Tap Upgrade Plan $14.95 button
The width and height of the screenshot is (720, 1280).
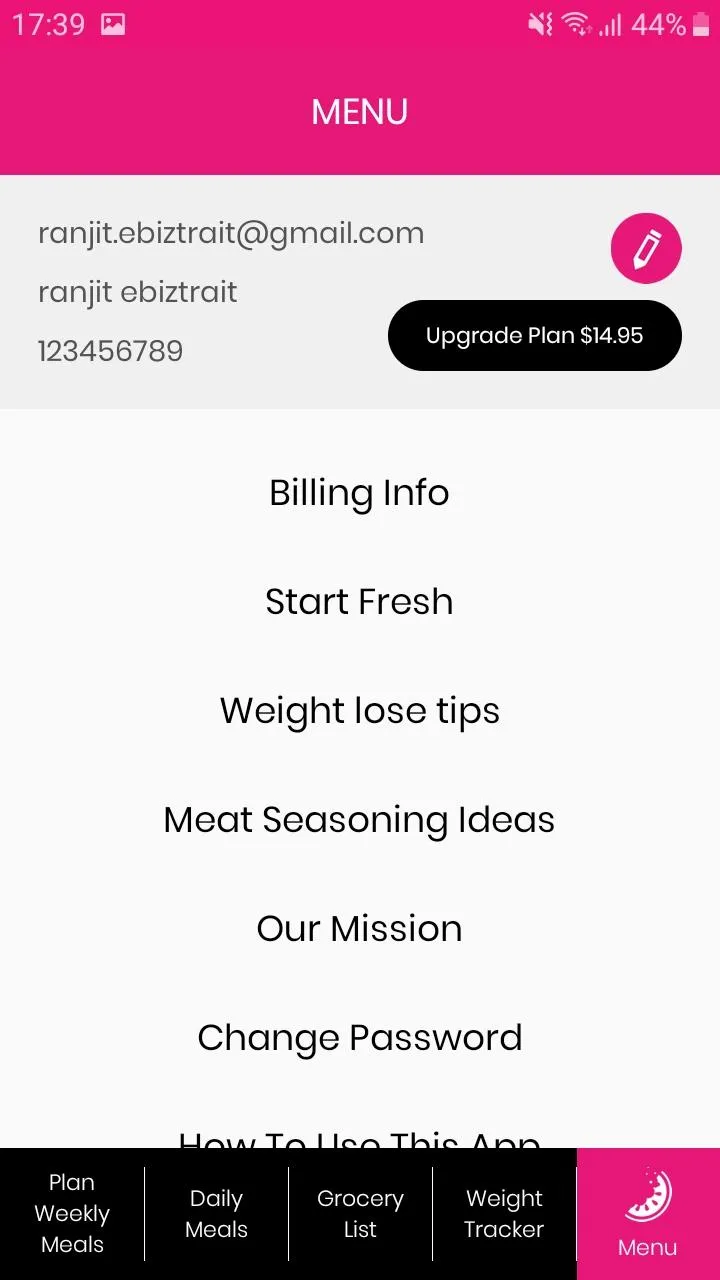click(535, 336)
